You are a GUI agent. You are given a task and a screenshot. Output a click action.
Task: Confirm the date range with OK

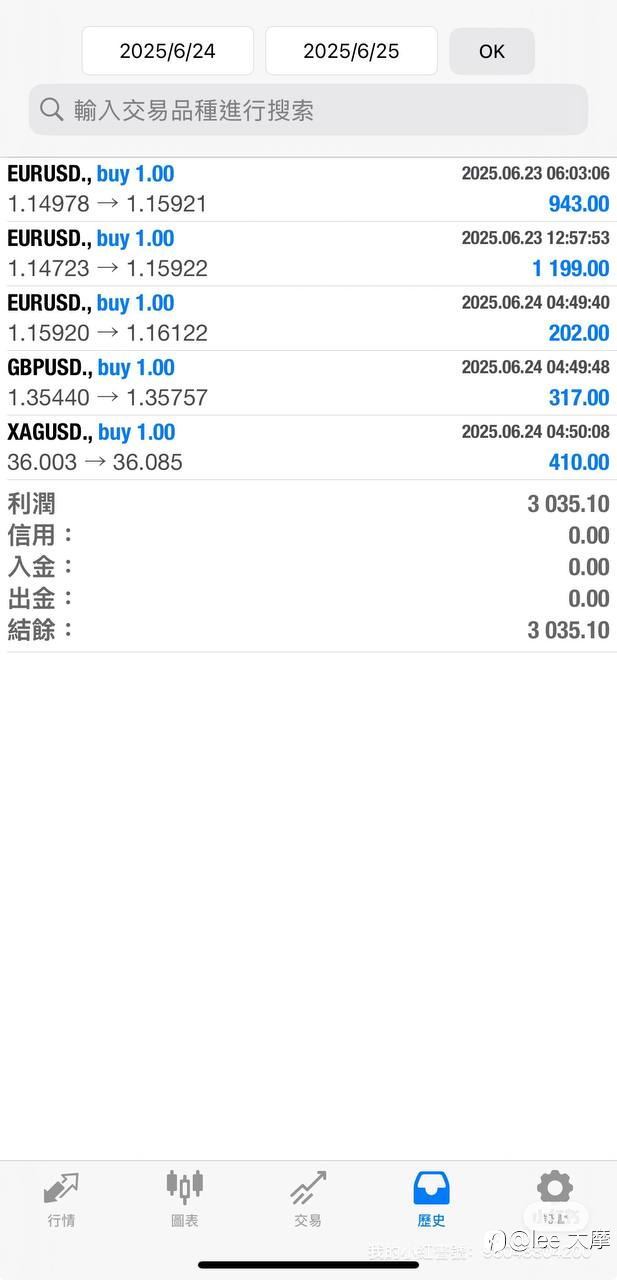491,51
